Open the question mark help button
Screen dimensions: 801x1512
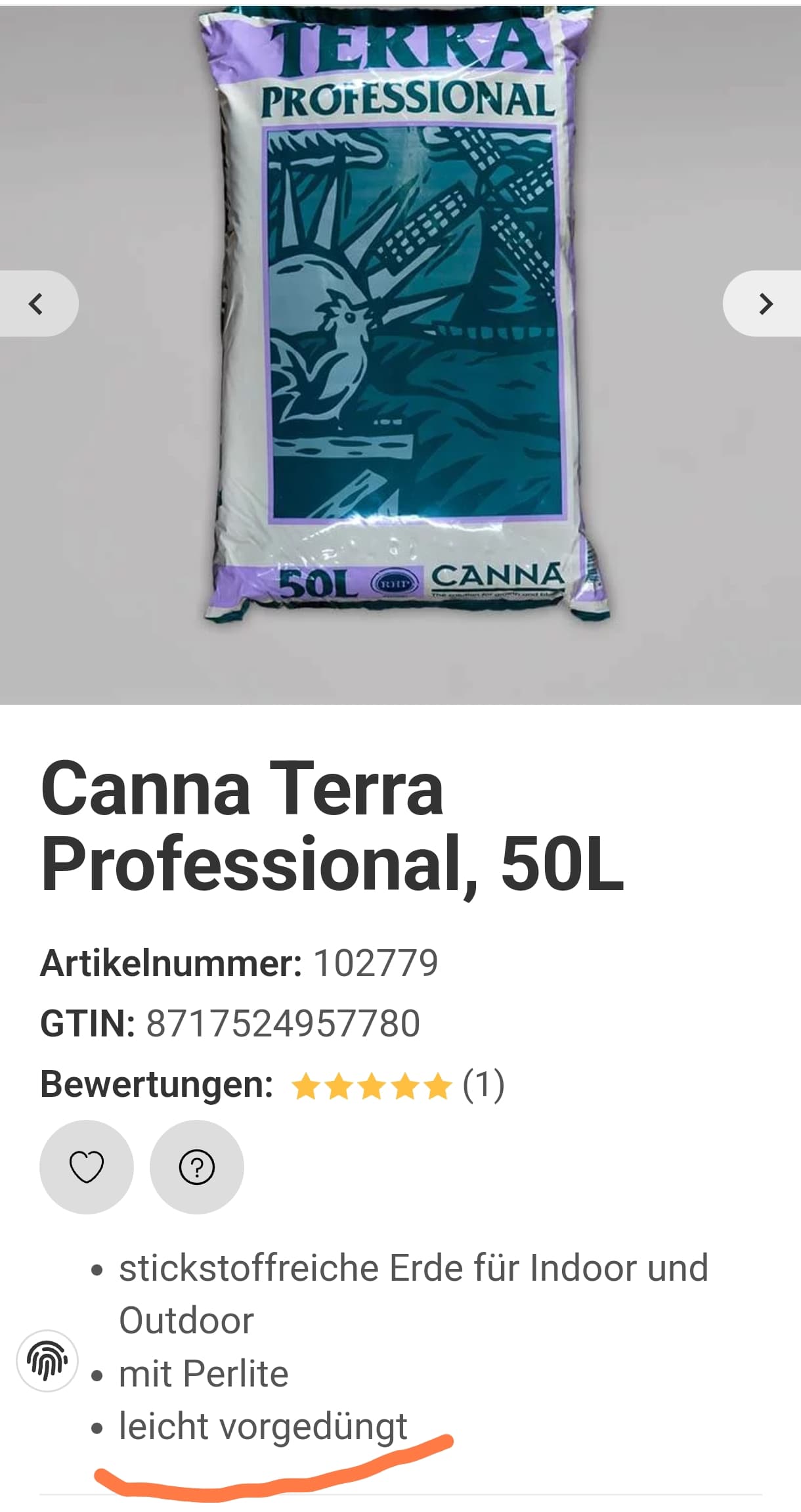pos(197,1167)
